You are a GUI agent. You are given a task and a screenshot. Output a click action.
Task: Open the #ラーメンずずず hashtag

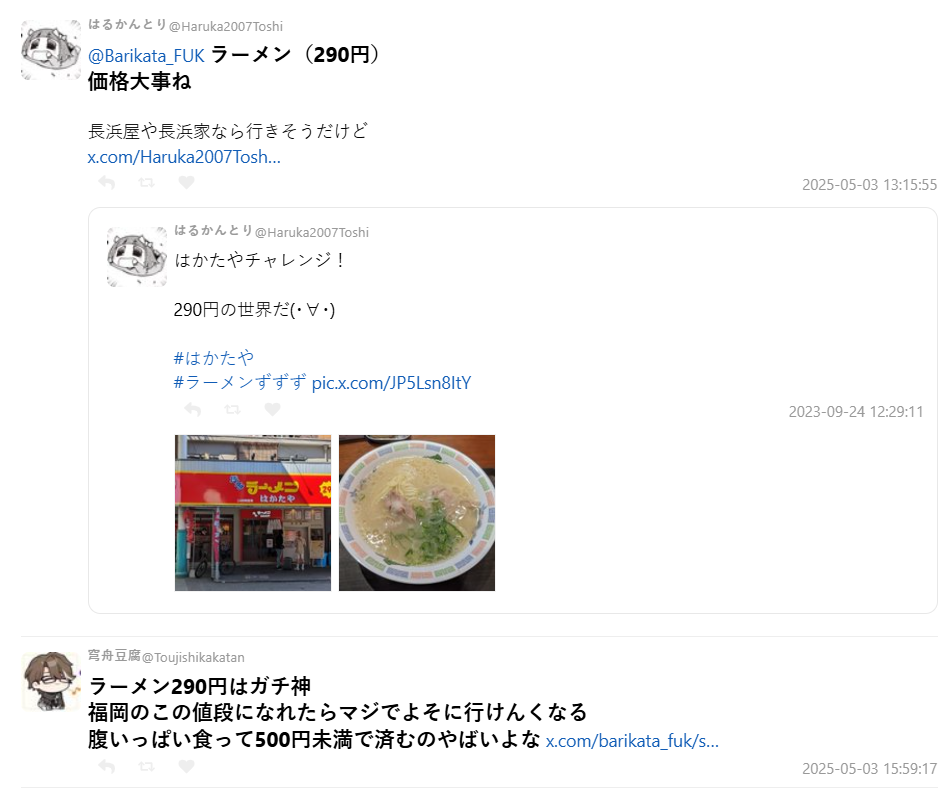point(240,383)
